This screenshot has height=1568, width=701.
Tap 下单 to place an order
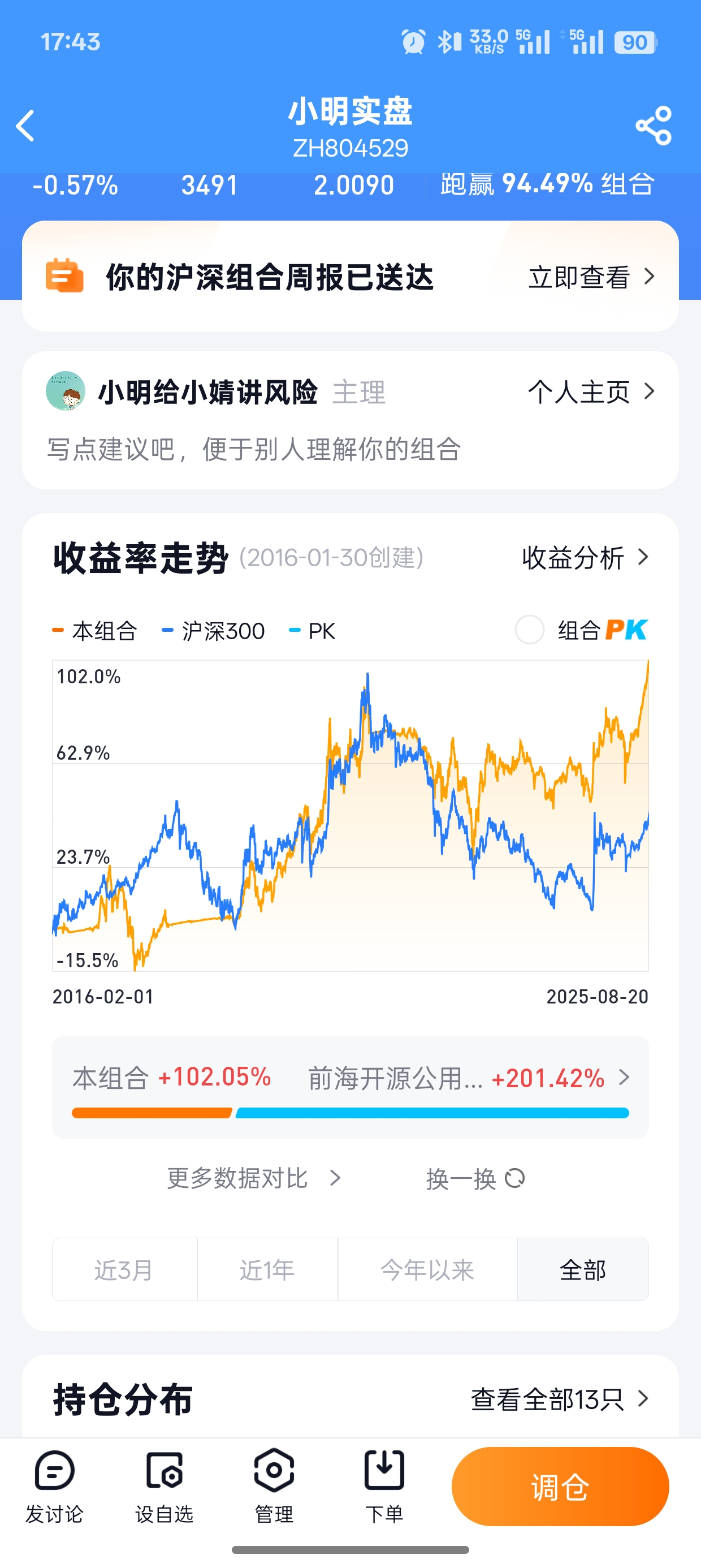384,1486
